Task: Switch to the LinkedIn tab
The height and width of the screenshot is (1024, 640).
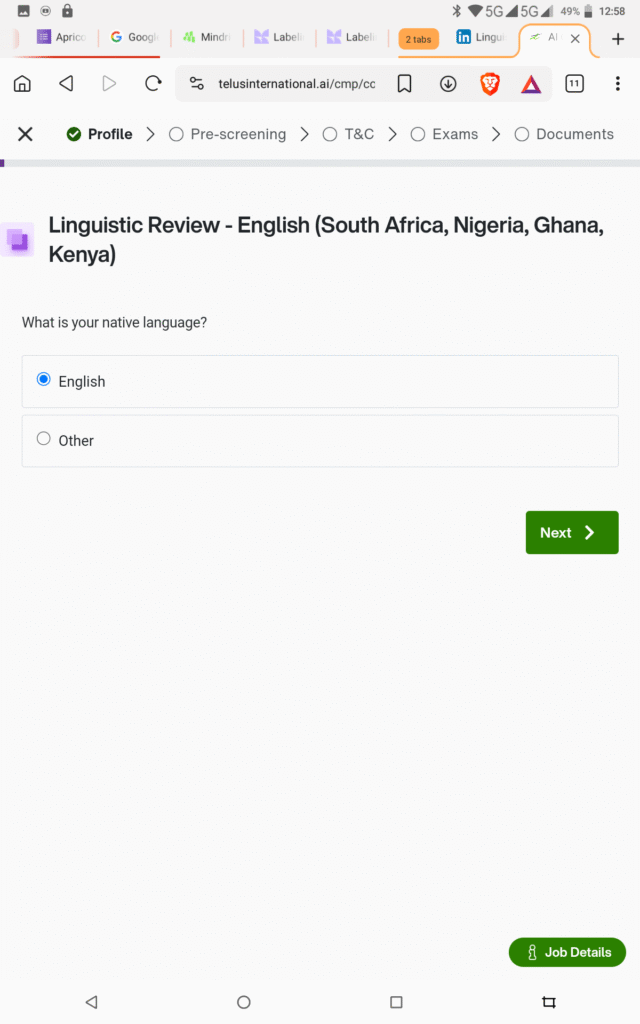Action: click(480, 38)
